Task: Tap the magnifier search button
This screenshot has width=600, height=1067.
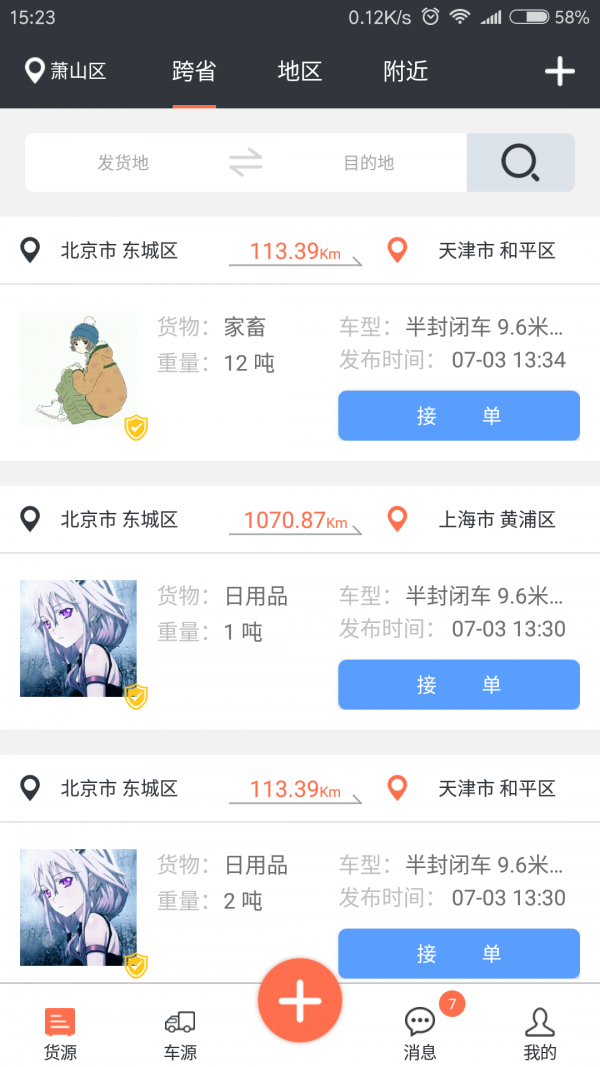Action: point(520,162)
